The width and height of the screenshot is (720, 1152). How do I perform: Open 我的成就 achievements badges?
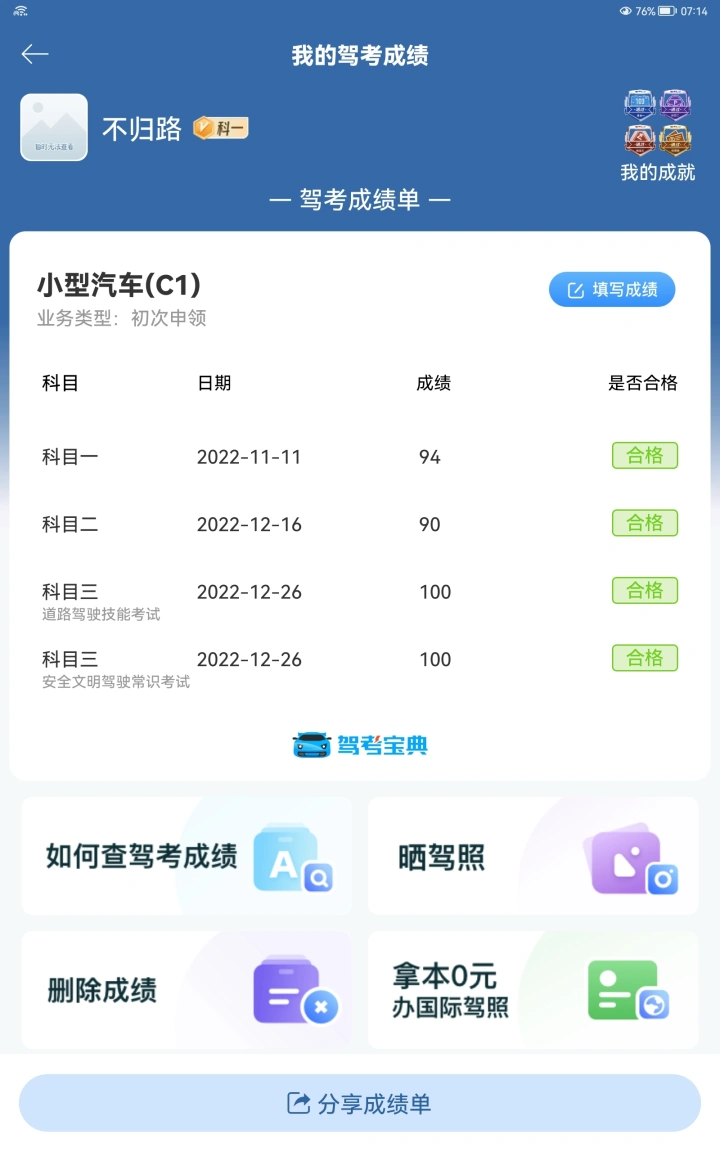657,136
